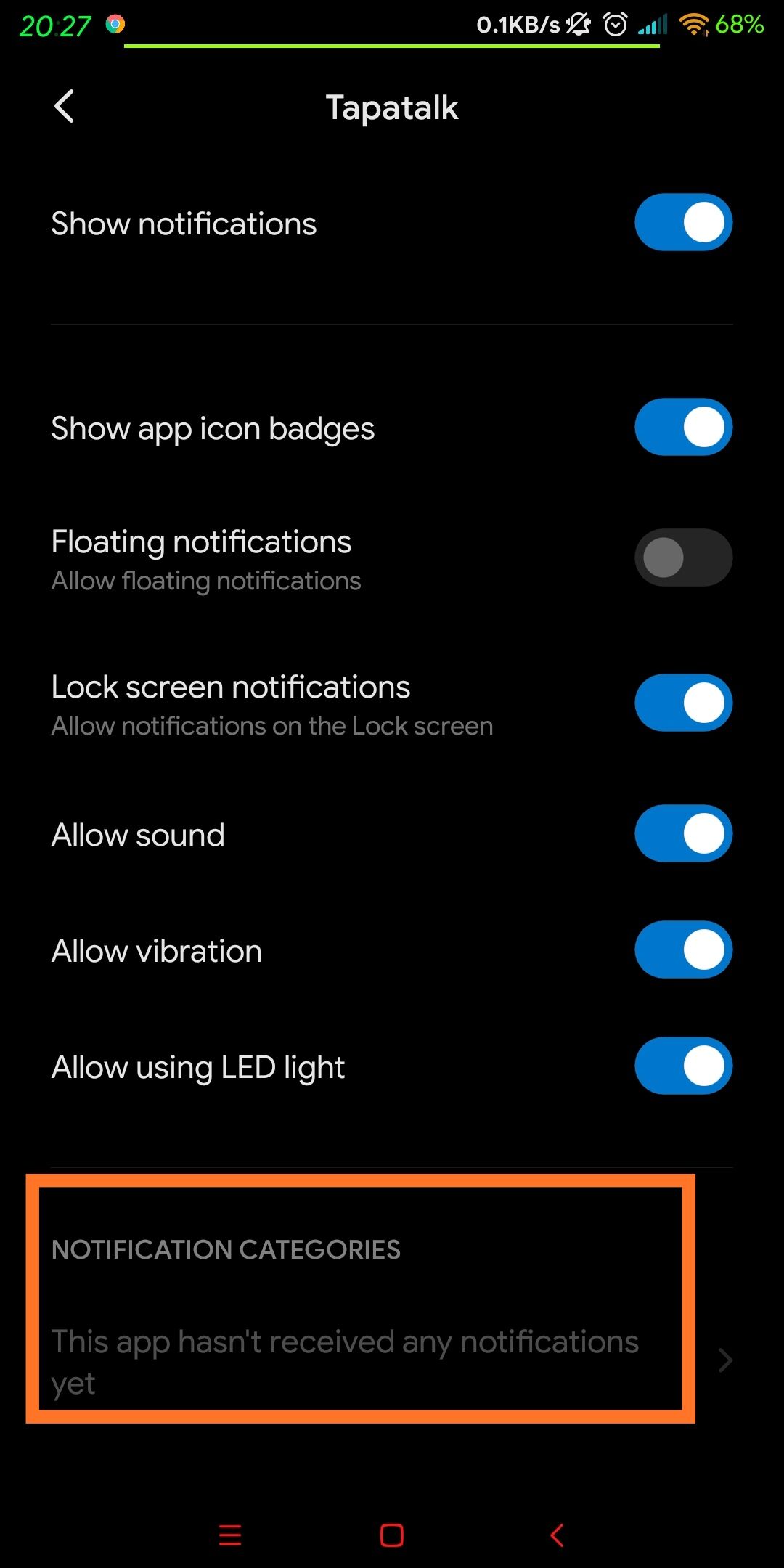
Task: Disable Allow vibration
Action: pyautogui.click(x=683, y=950)
